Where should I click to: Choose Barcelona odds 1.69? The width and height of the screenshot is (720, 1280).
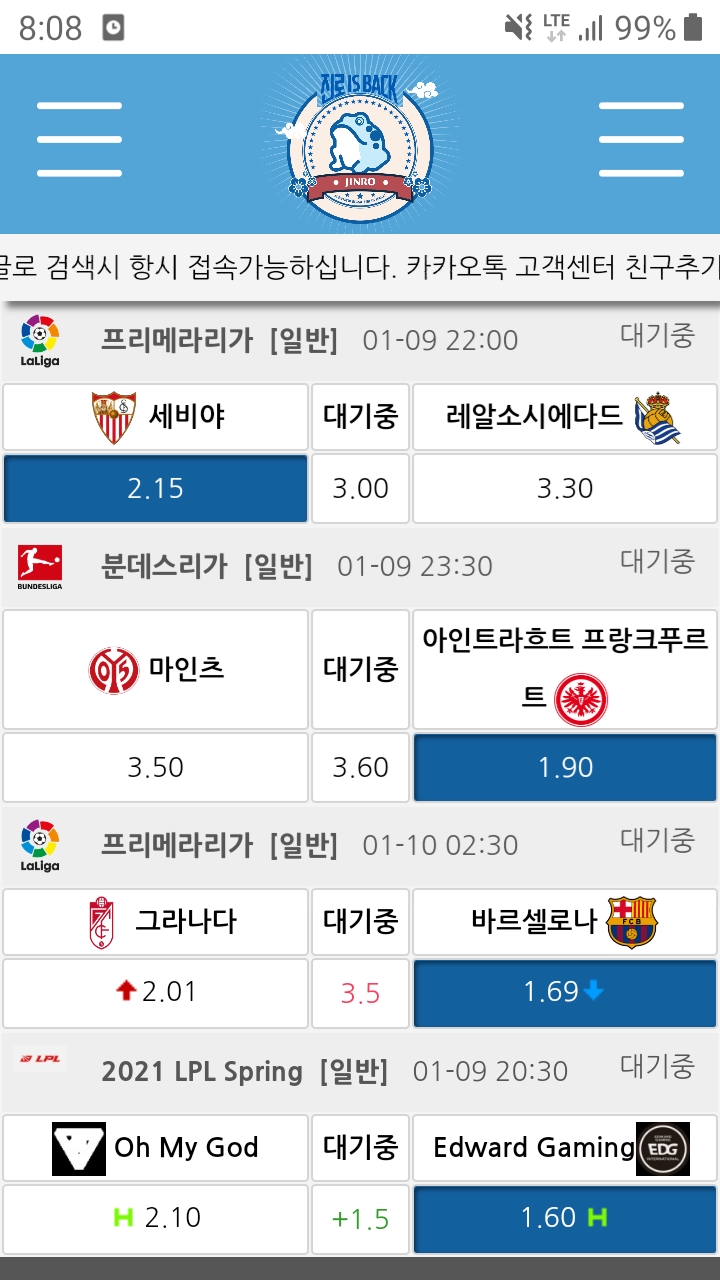coord(565,993)
